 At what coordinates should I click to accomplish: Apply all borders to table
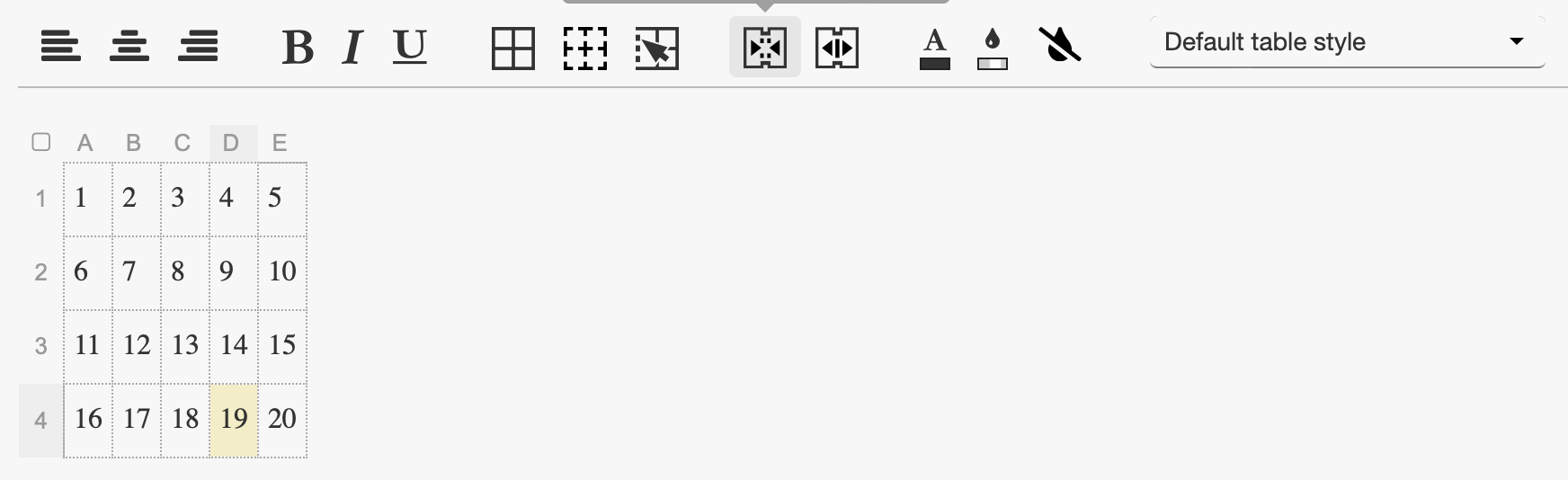tap(513, 49)
